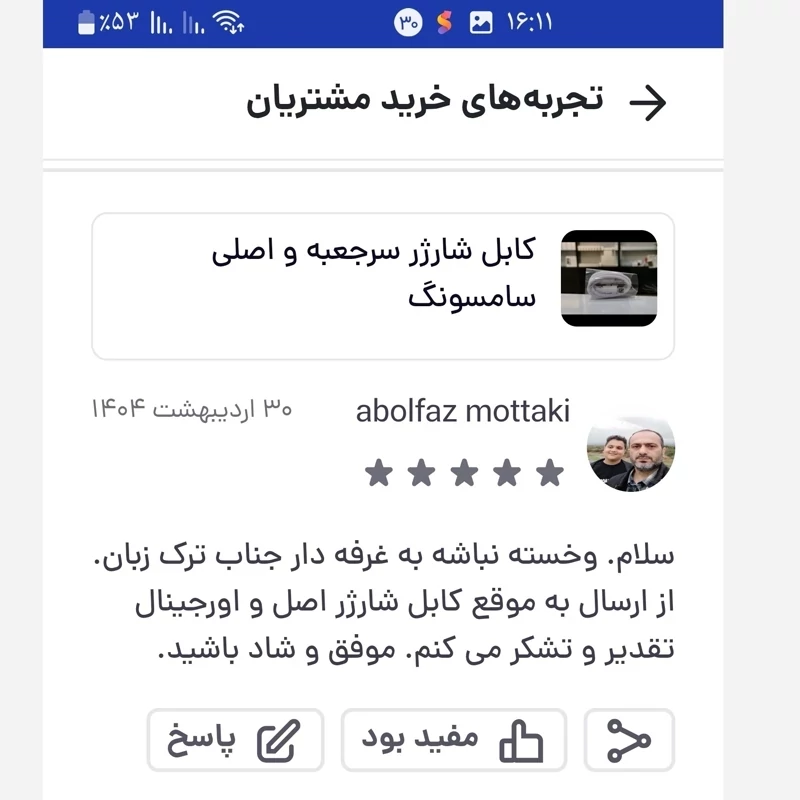Mark the review as helpful (مفید بود)

pos(454,740)
